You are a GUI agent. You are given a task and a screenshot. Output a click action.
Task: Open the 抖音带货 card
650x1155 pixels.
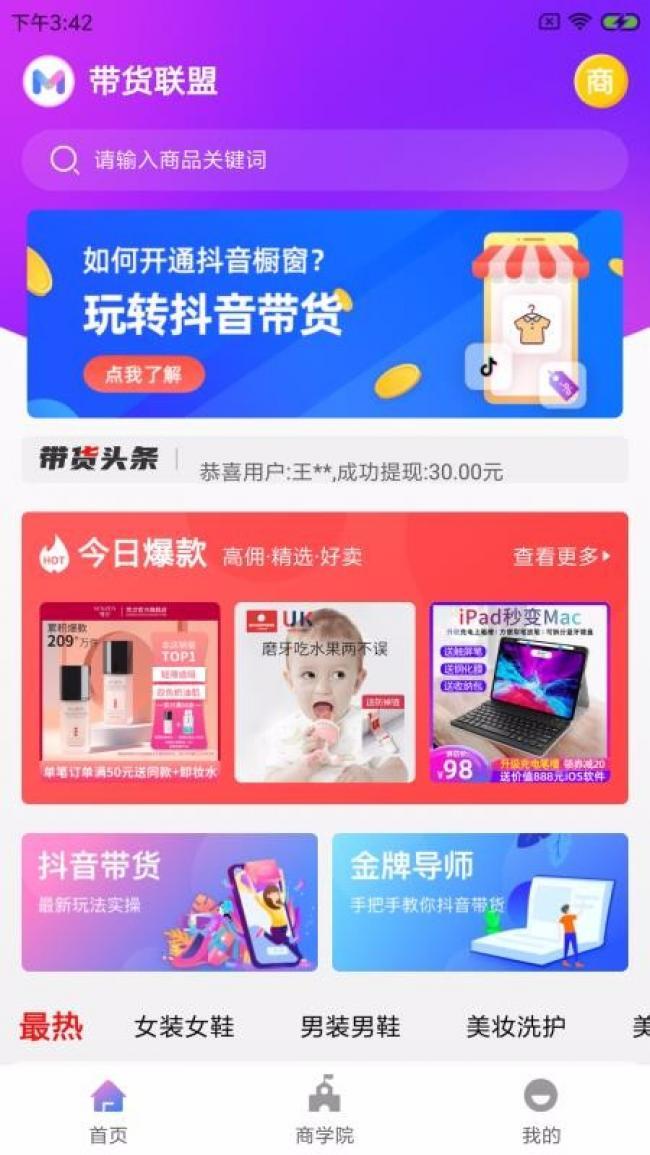tap(169, 902)
